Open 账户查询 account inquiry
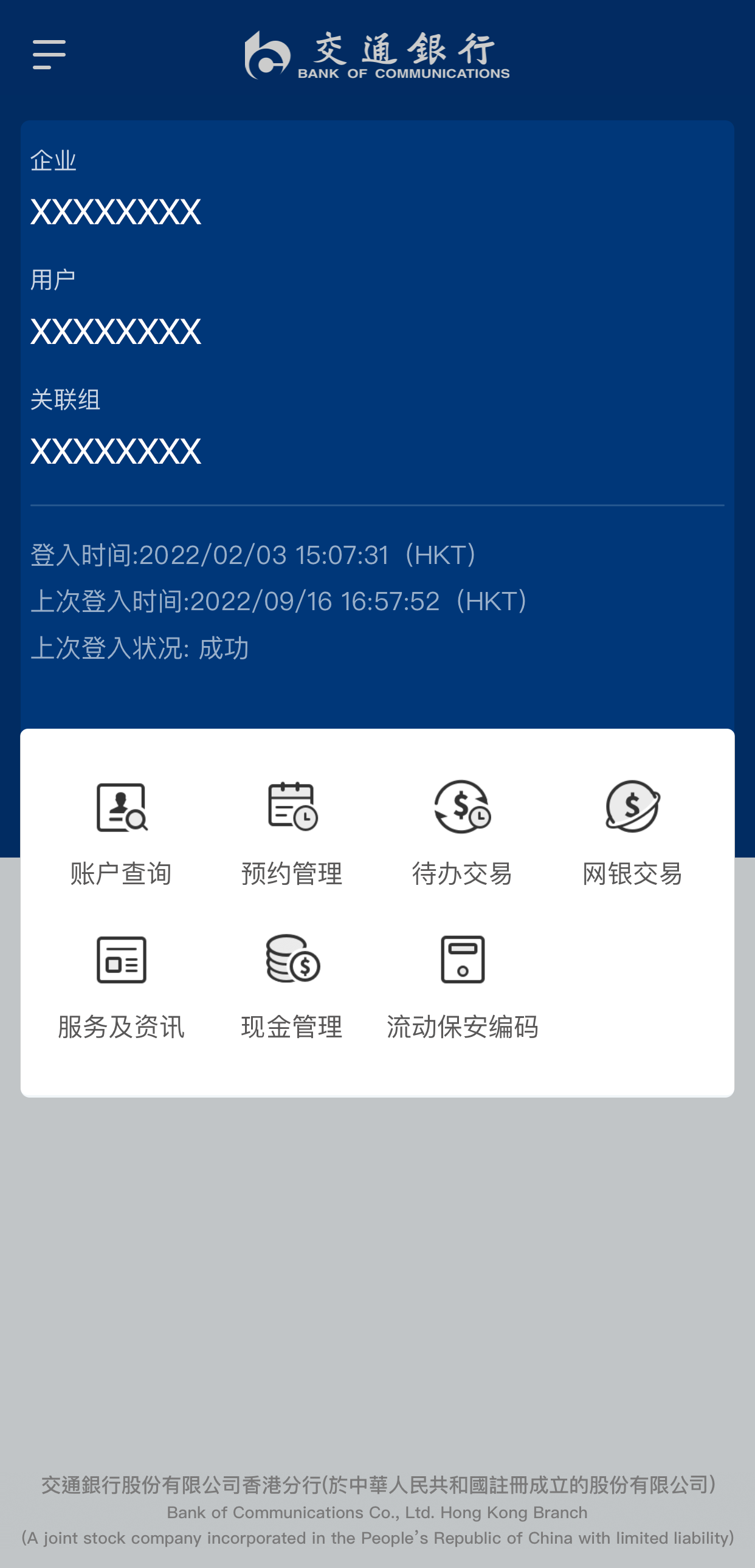755x1568 pixels. click(121, 833)
